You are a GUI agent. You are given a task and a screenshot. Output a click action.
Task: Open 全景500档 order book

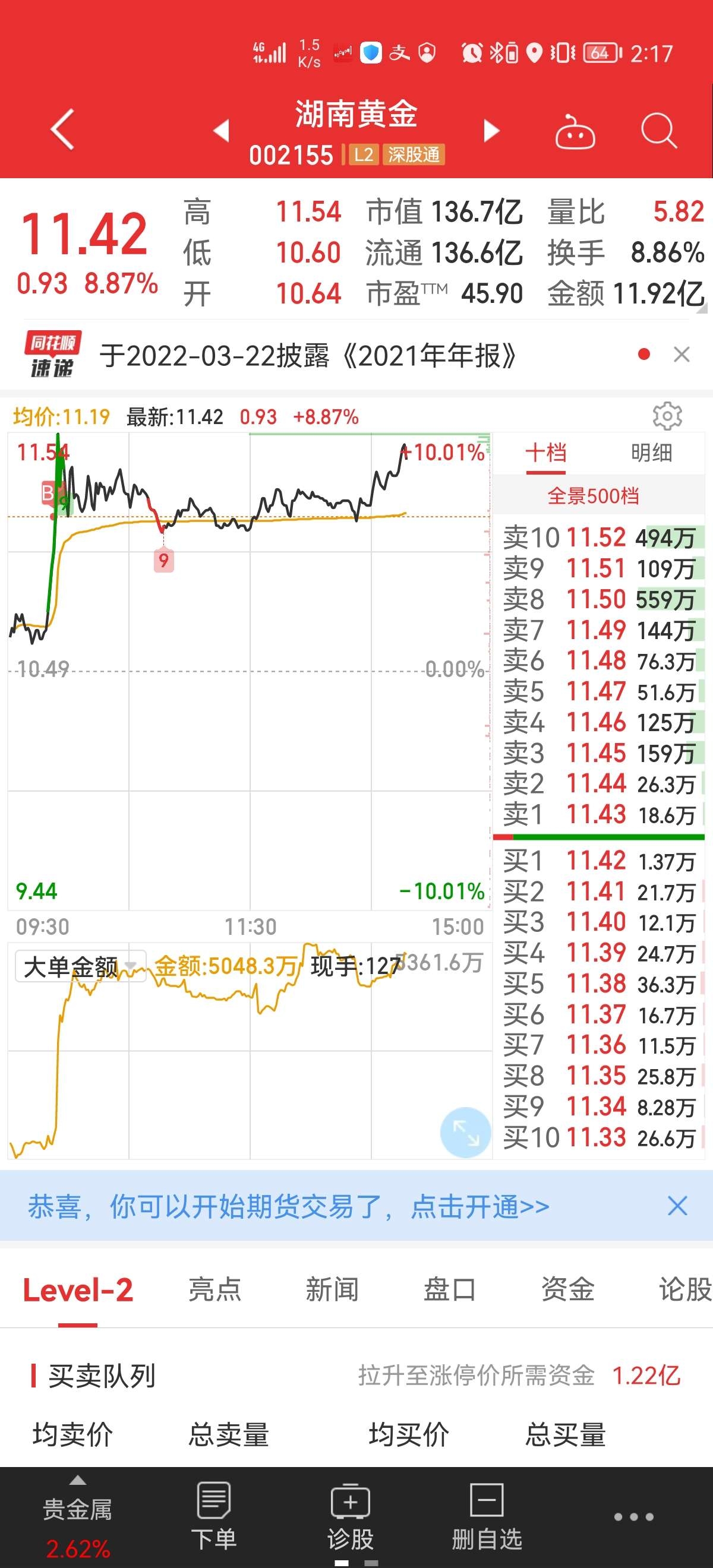click(x=593, y=496)
